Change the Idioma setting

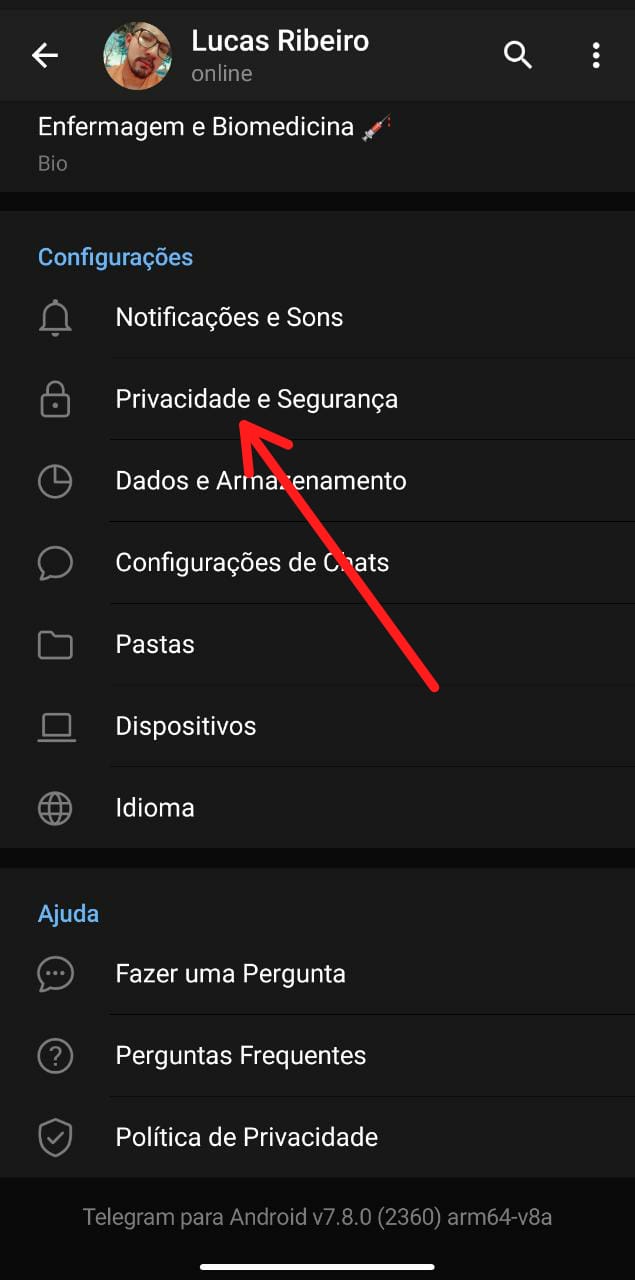point(155,808)
